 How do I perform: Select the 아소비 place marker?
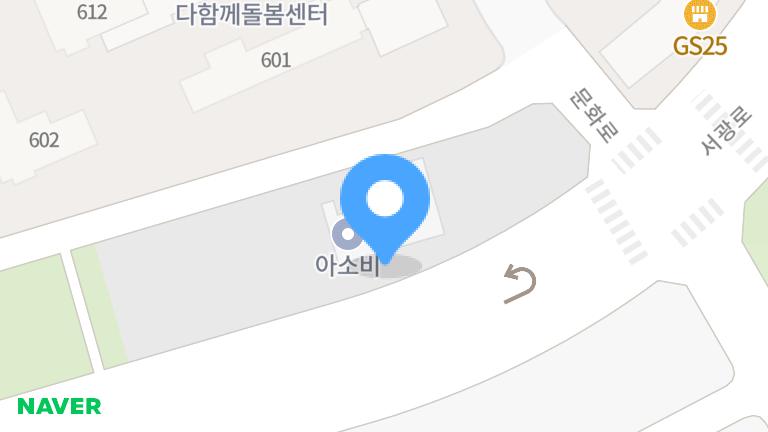346,236
